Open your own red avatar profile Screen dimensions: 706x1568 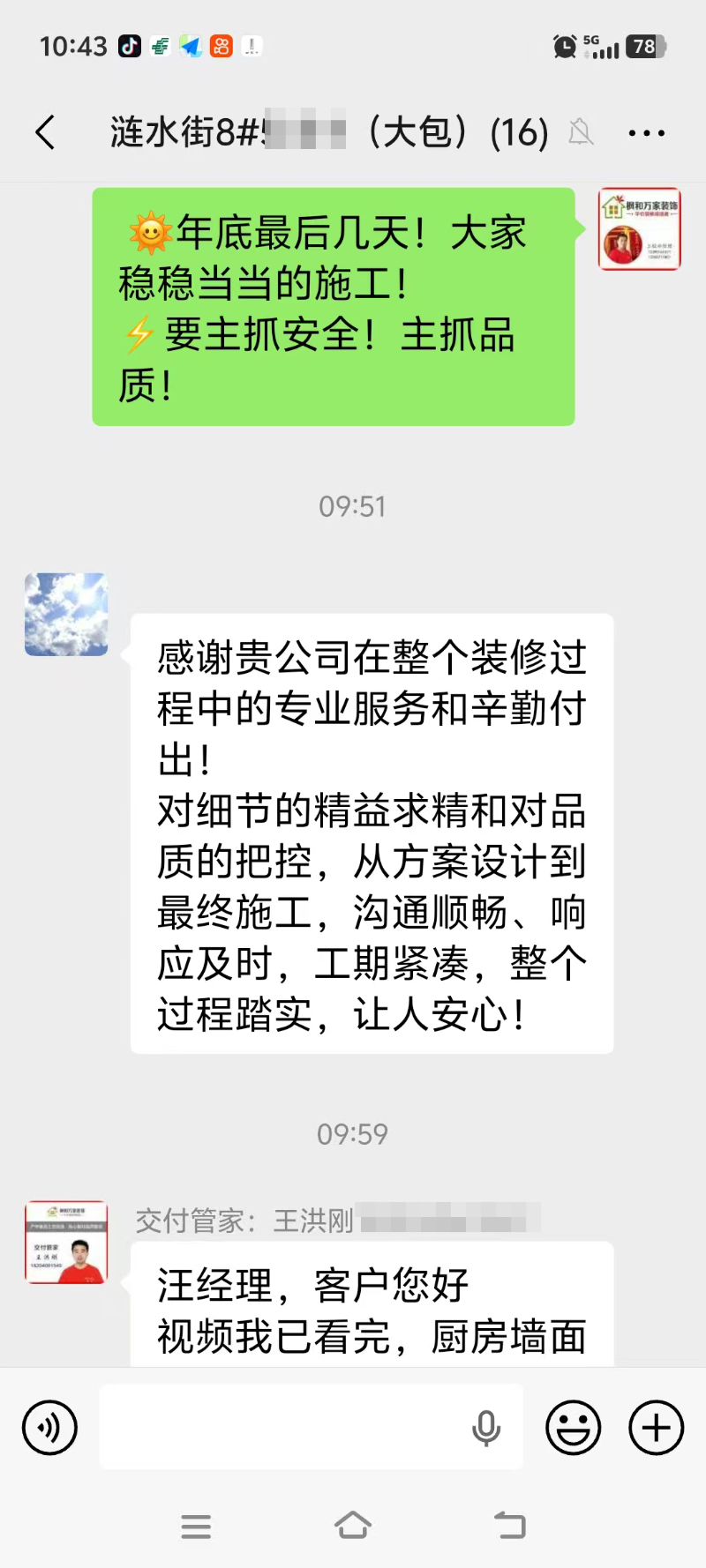[639, 228]
